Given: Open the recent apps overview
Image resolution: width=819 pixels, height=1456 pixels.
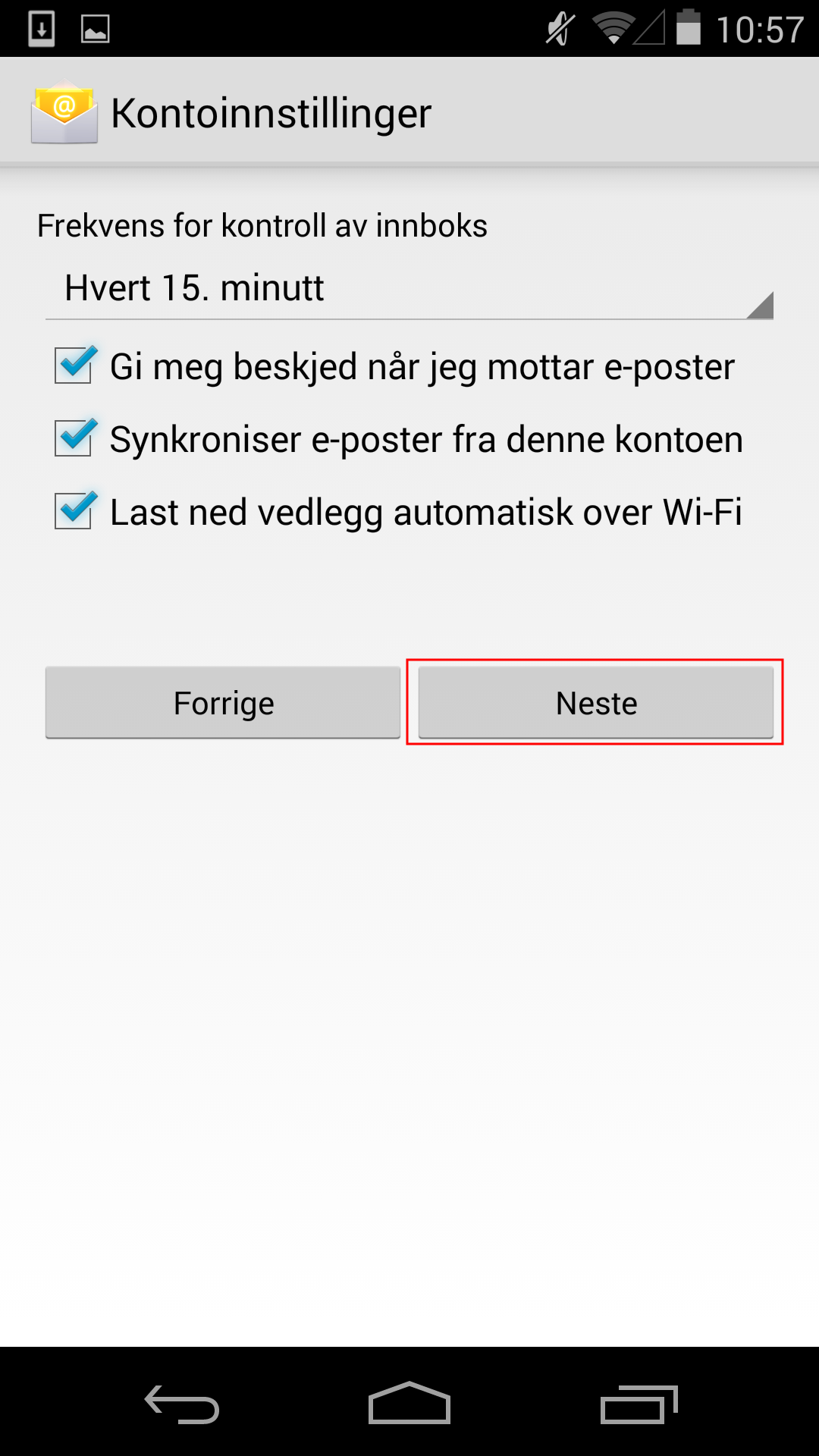Looking at the screenshot, I should (639, 1404).
